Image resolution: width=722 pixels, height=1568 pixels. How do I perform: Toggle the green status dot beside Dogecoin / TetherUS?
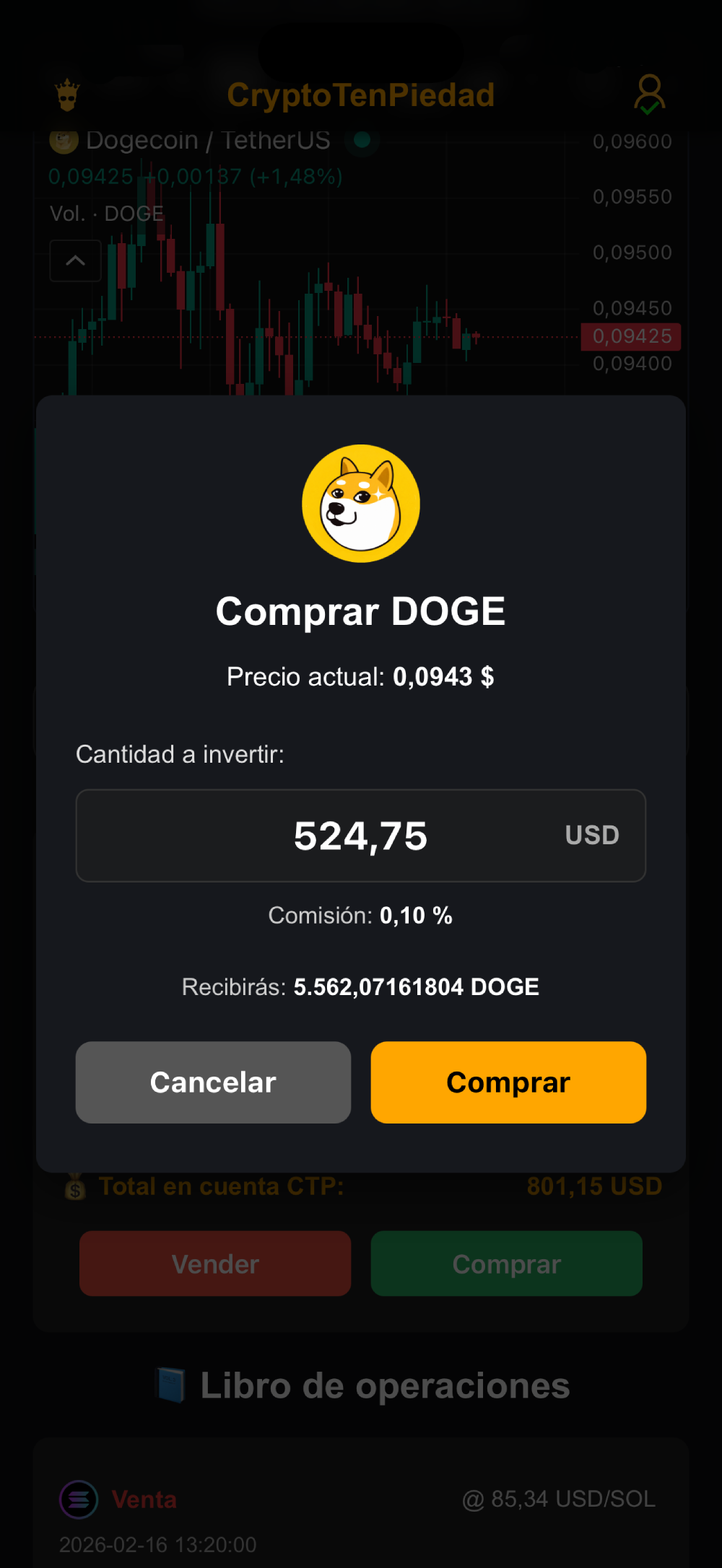click(x=362, y=141)
